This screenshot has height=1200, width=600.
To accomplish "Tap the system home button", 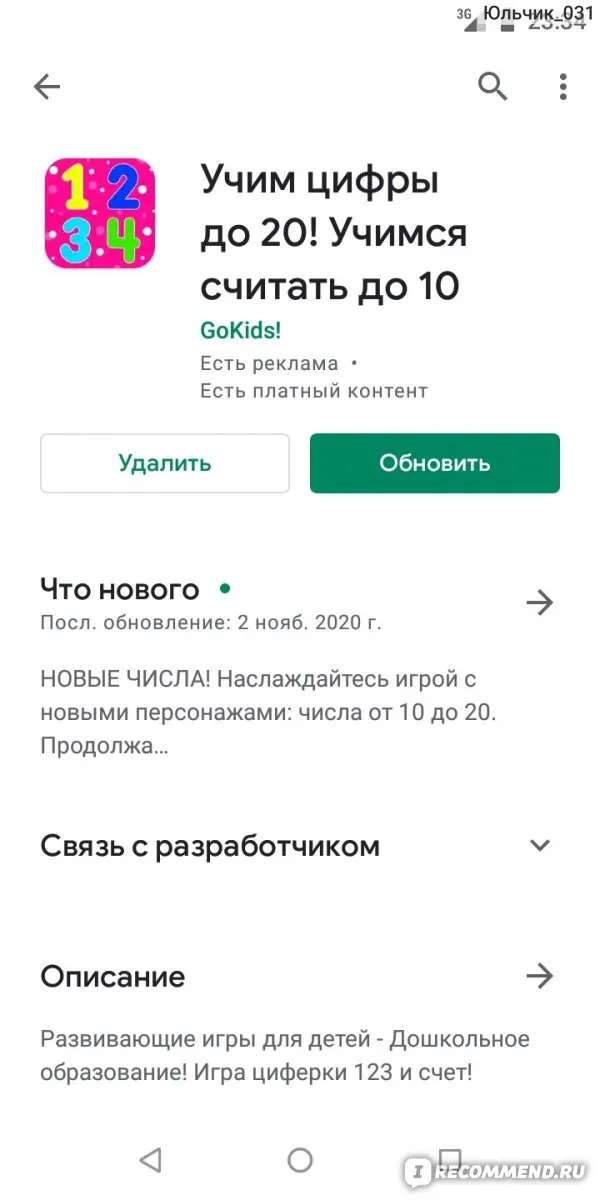I will tap(300, 1160).
